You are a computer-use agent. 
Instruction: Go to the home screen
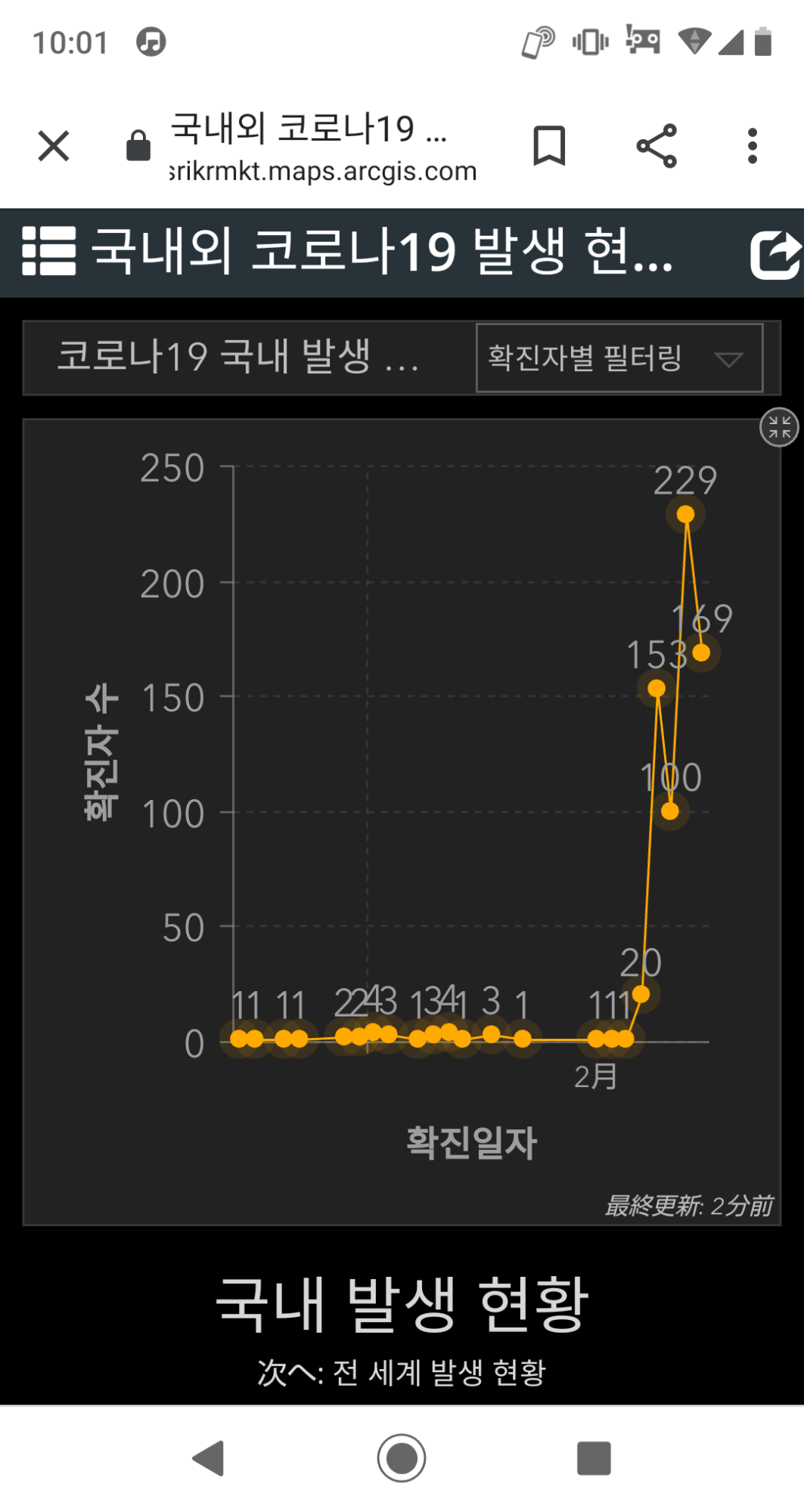402,1458
